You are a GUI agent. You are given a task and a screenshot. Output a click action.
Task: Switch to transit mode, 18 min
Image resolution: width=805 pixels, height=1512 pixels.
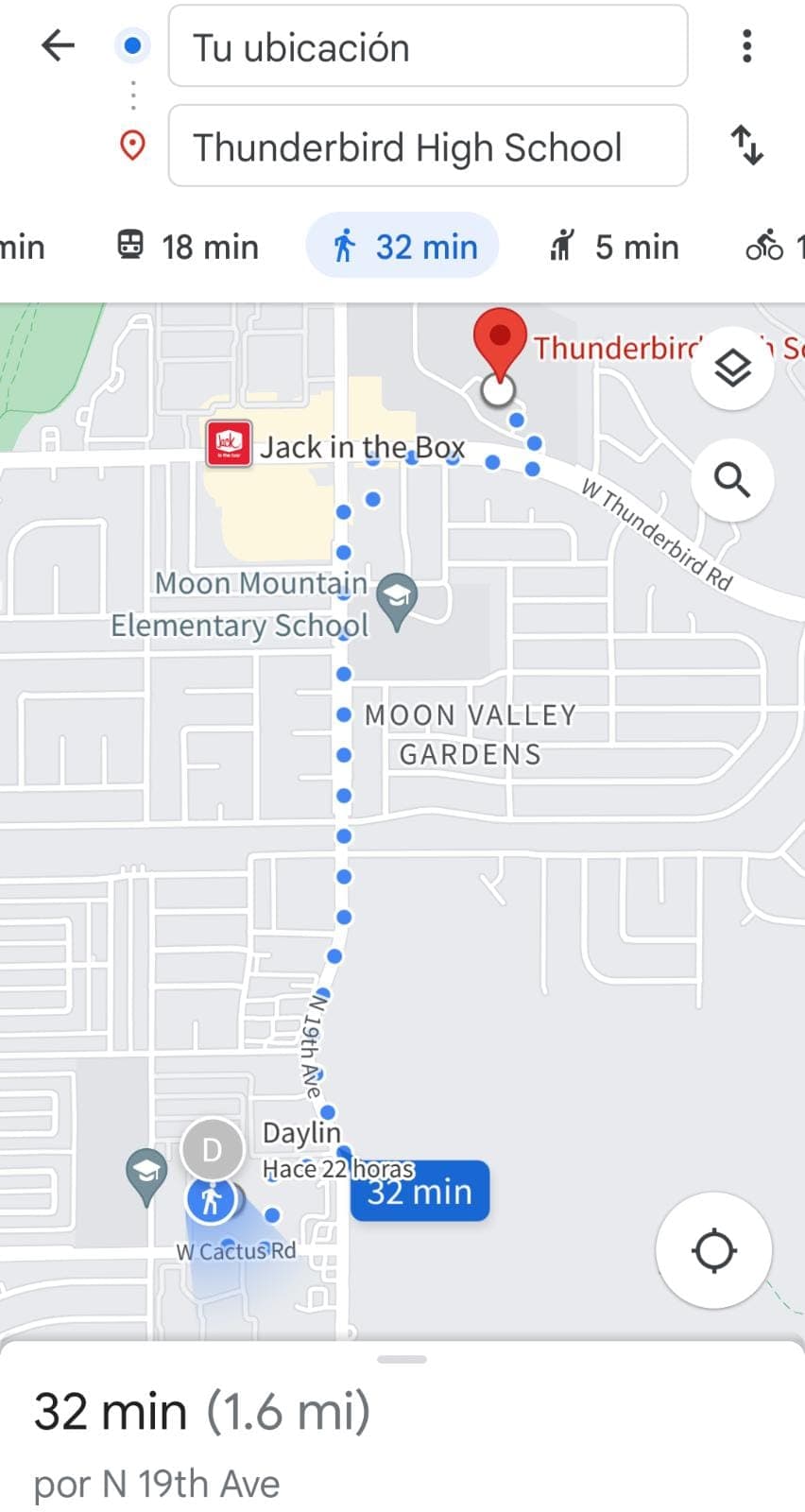tap(188, 247)
